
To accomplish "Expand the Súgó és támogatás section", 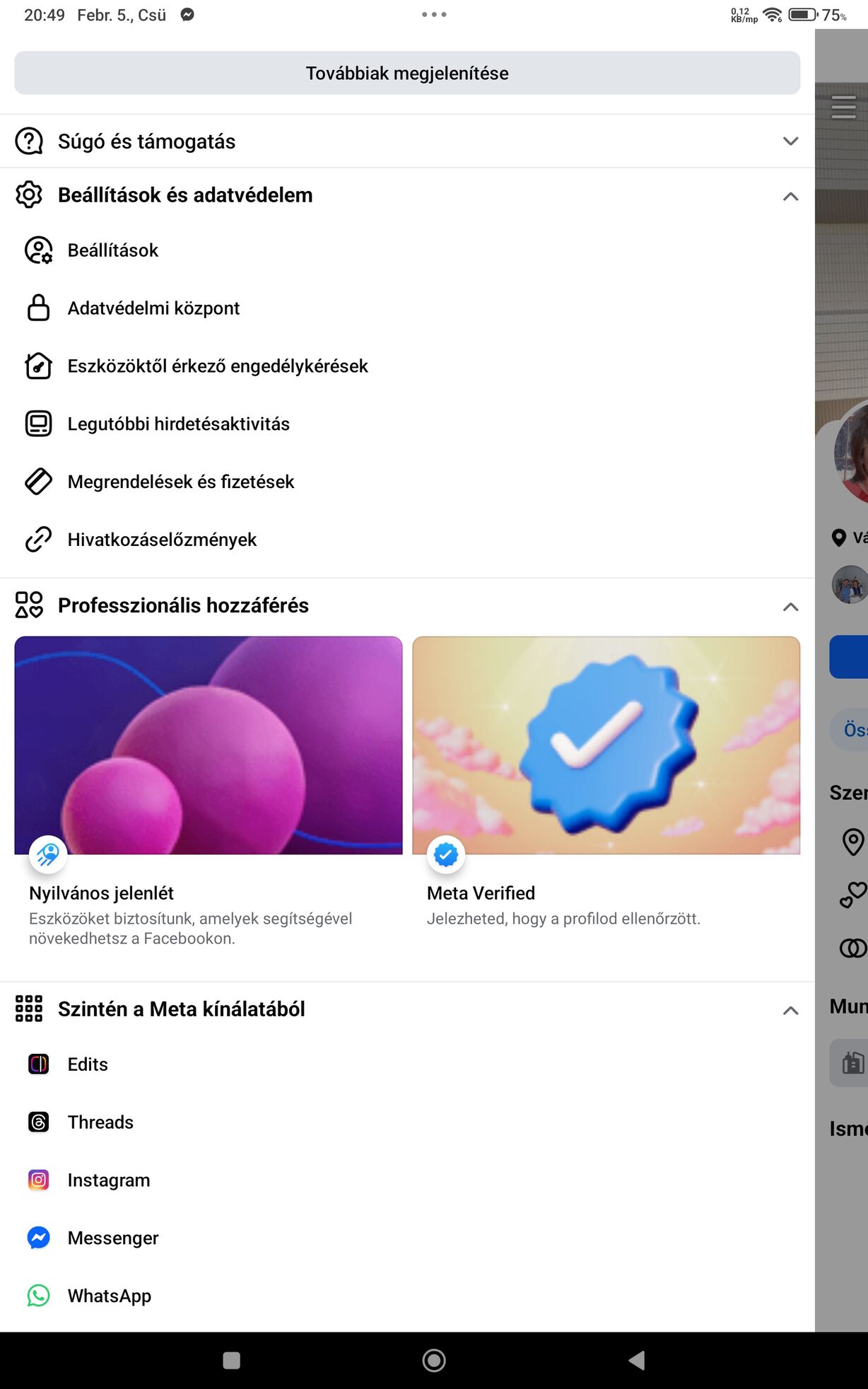I will click(790, 141).
